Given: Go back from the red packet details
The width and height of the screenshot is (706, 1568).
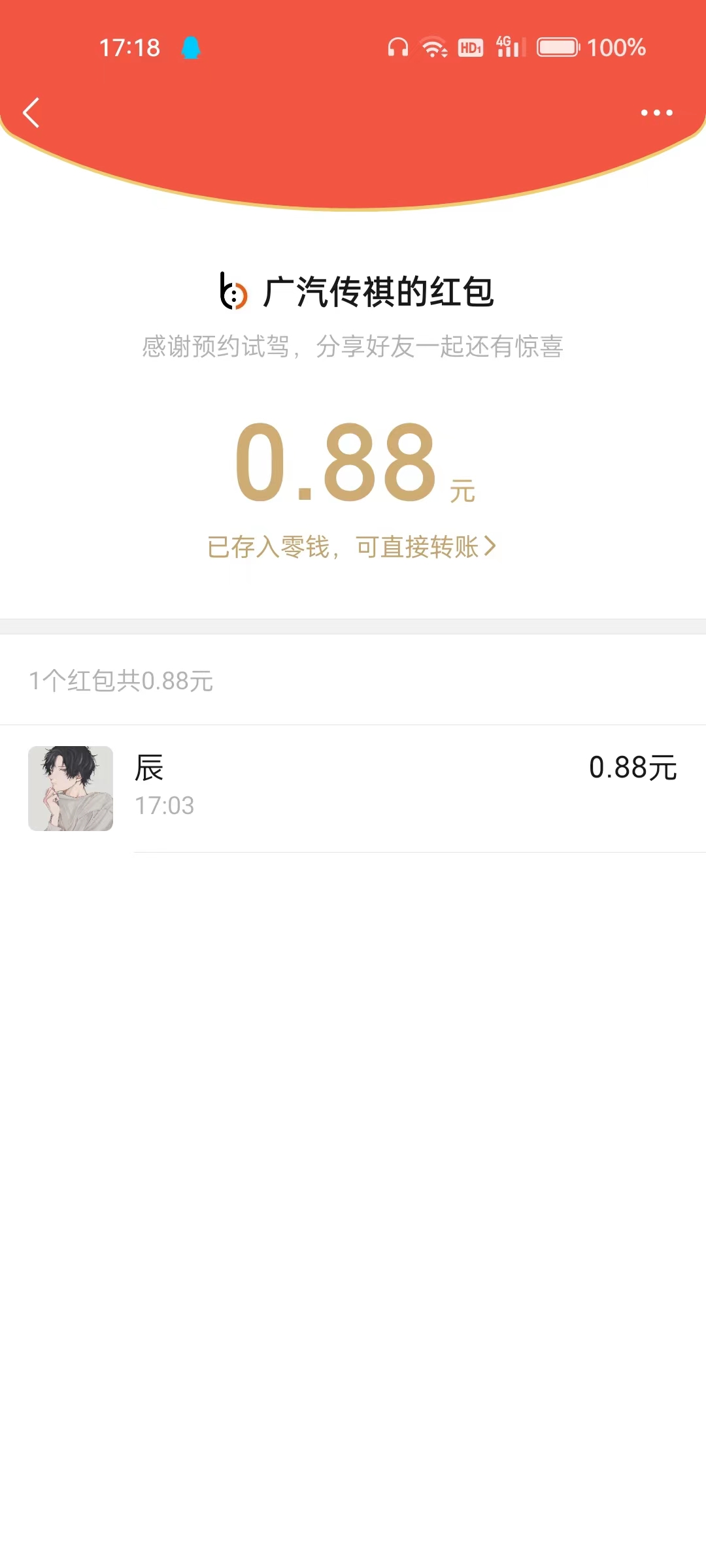Looking at the screenshot, I should [31, 112].
